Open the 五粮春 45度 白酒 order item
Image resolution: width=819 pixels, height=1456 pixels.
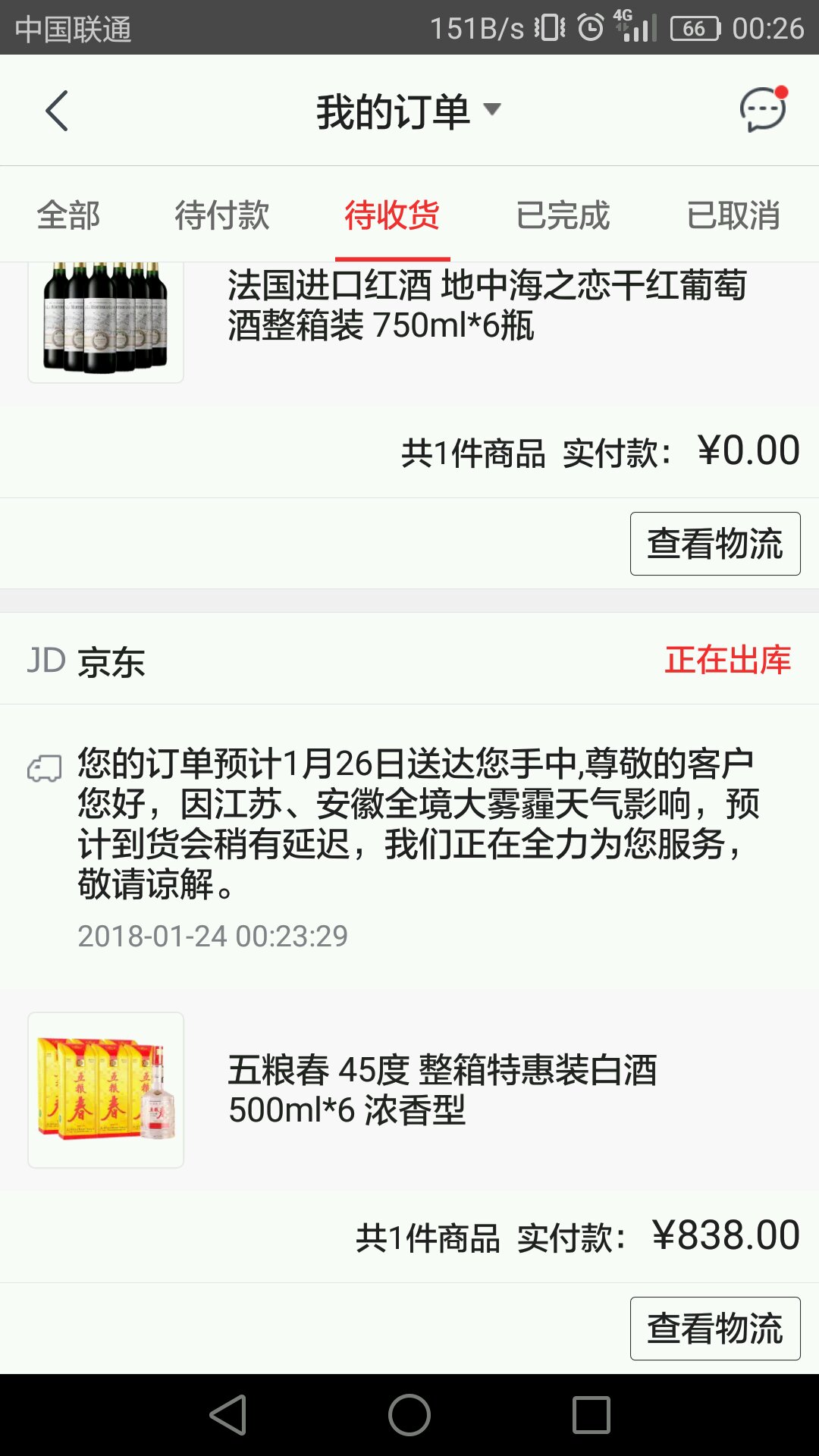441,1090
